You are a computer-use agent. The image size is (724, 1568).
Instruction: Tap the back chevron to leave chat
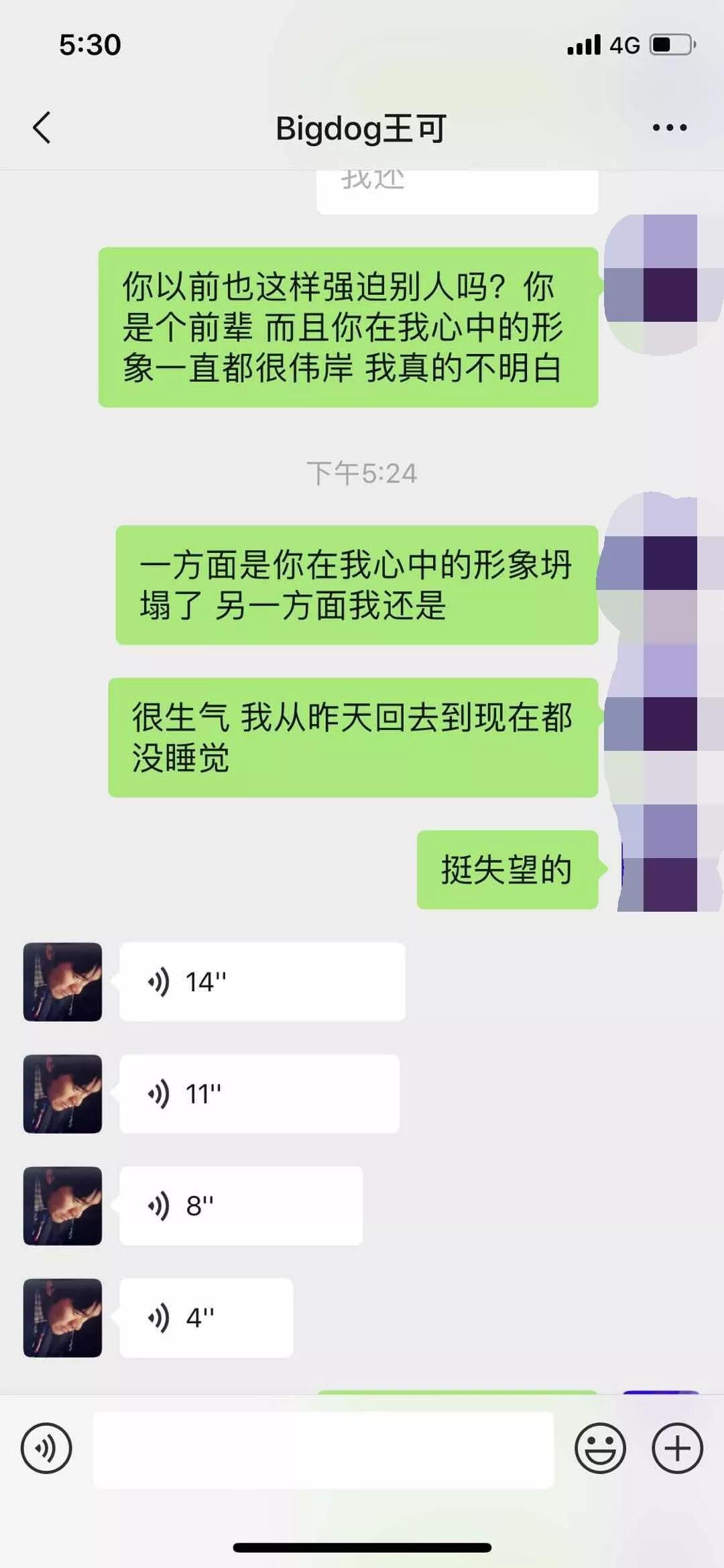click(42, 127)
